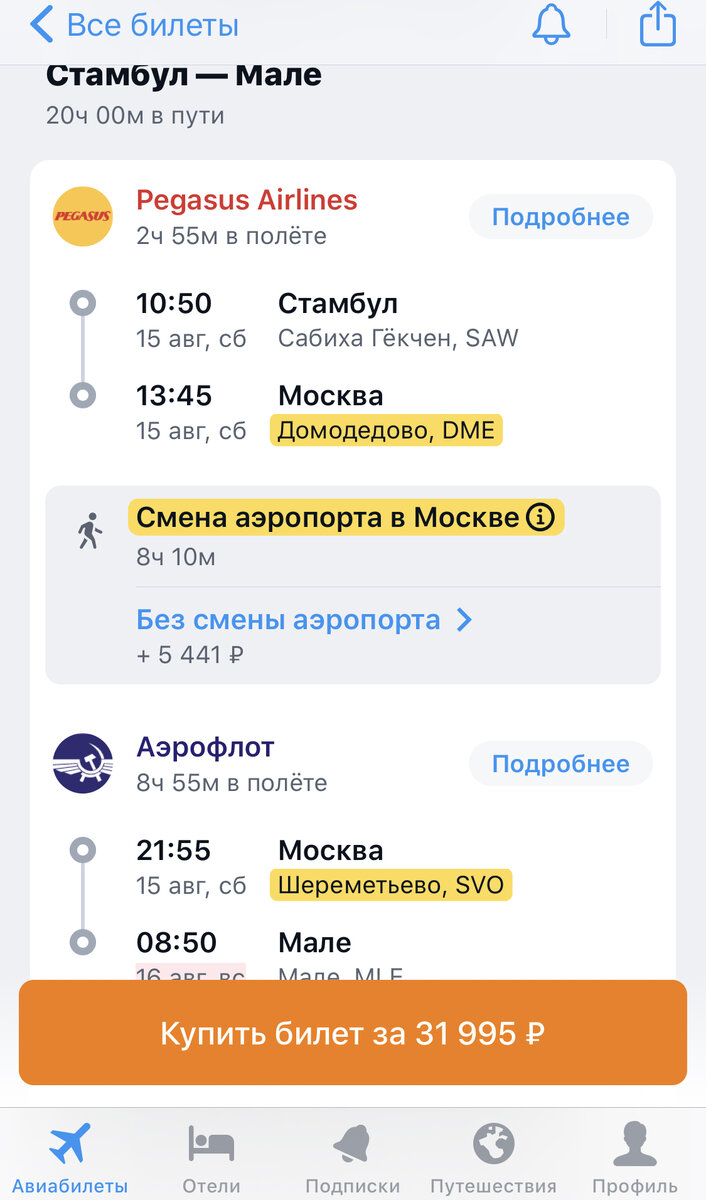
Task: Share this ticket
Action: [x=657, y=24]
